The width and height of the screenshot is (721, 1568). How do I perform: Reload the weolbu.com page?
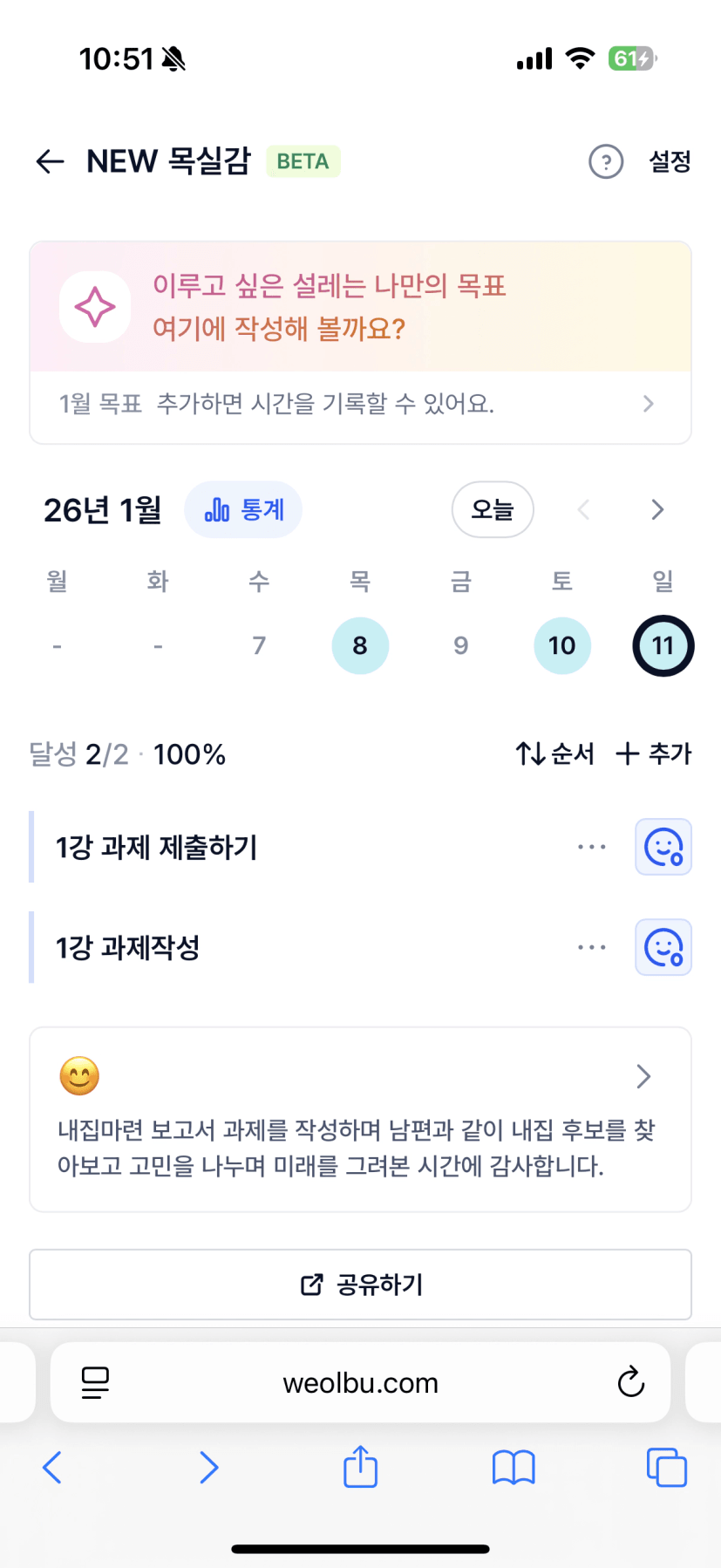[x=630, y=1382]
